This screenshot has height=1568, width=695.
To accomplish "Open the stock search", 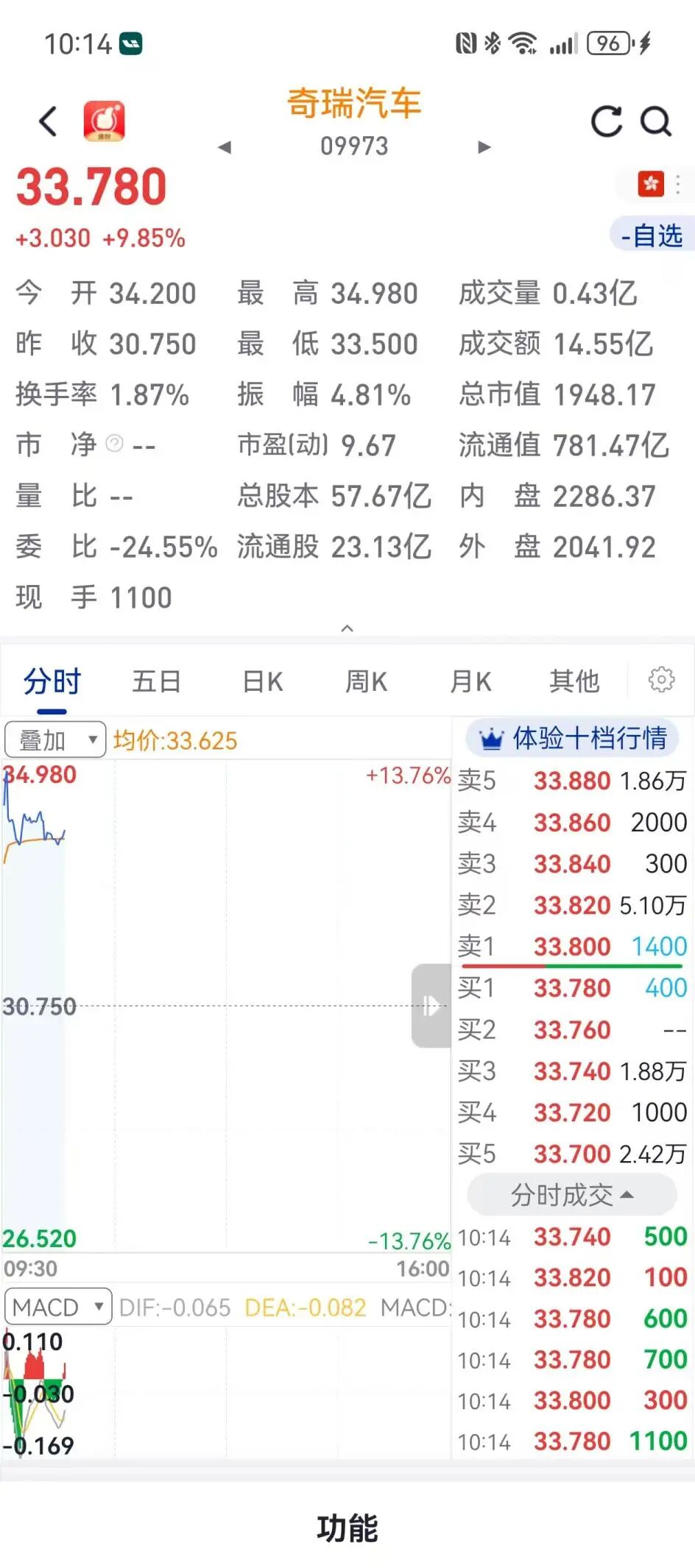I will (655, 121).
